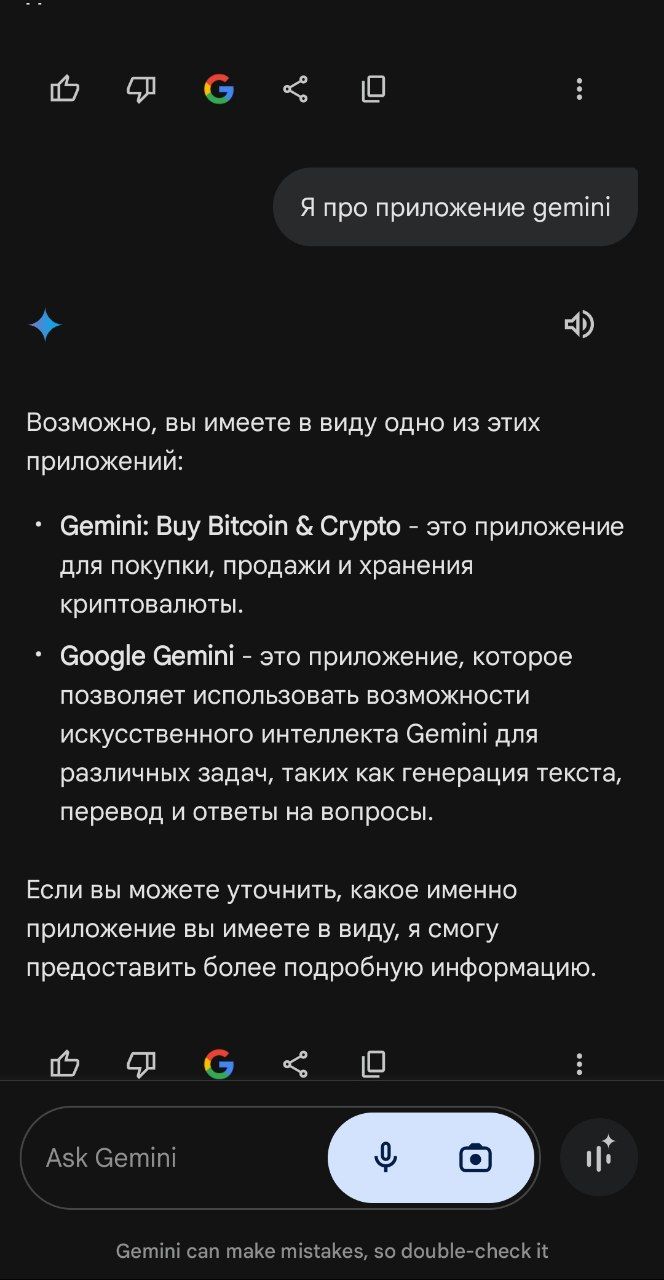664x1280 pixels.
Task: Copy the Gemini apps response
Action: coord(373,1063)
